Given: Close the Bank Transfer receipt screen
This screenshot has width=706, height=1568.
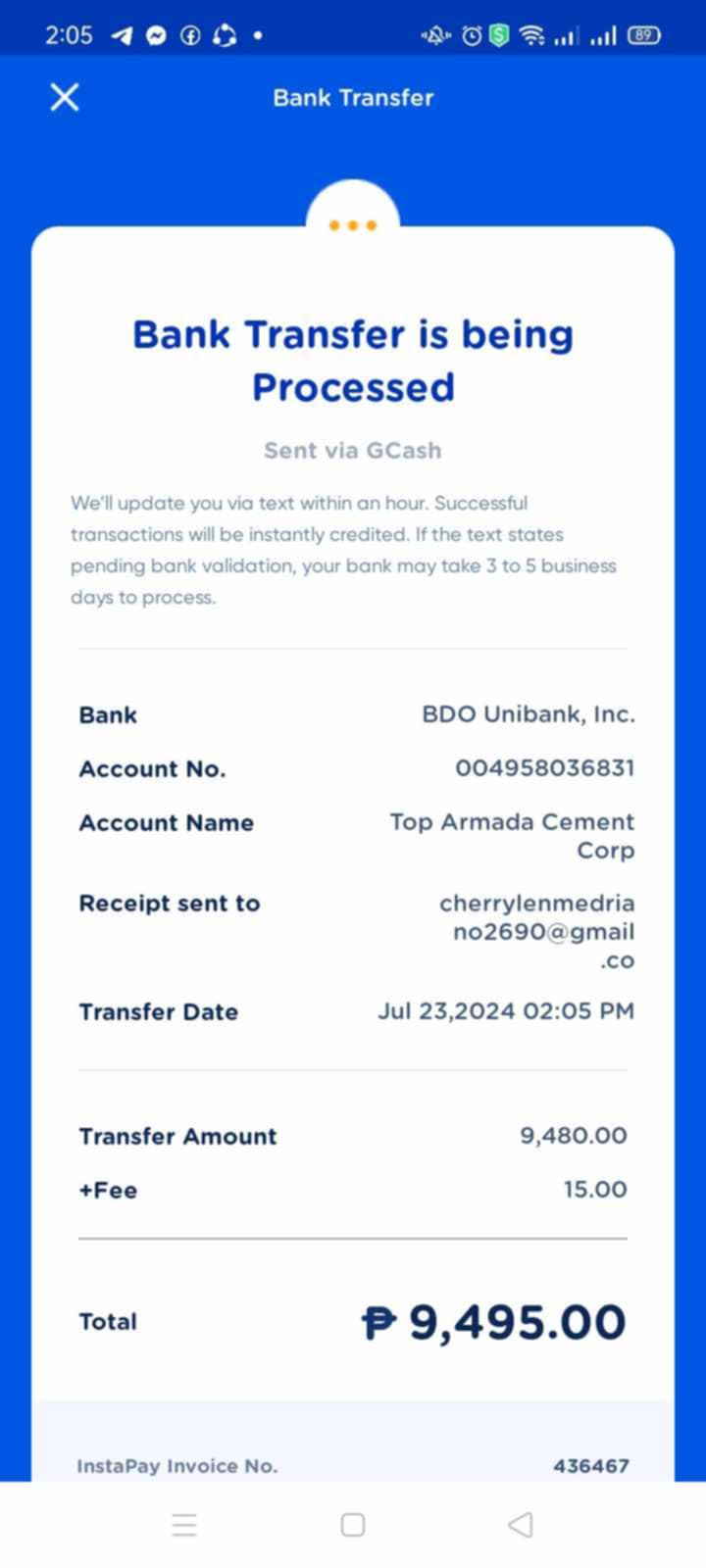Looking at the screenshot, I should click(65, 97).
